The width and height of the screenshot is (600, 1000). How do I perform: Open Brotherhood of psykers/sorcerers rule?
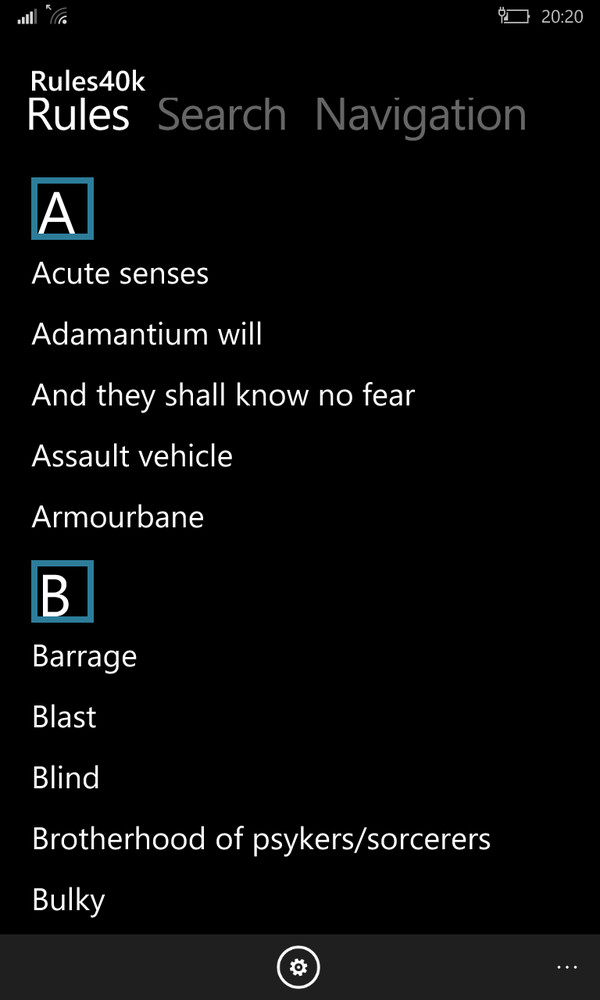click(261, 839)
